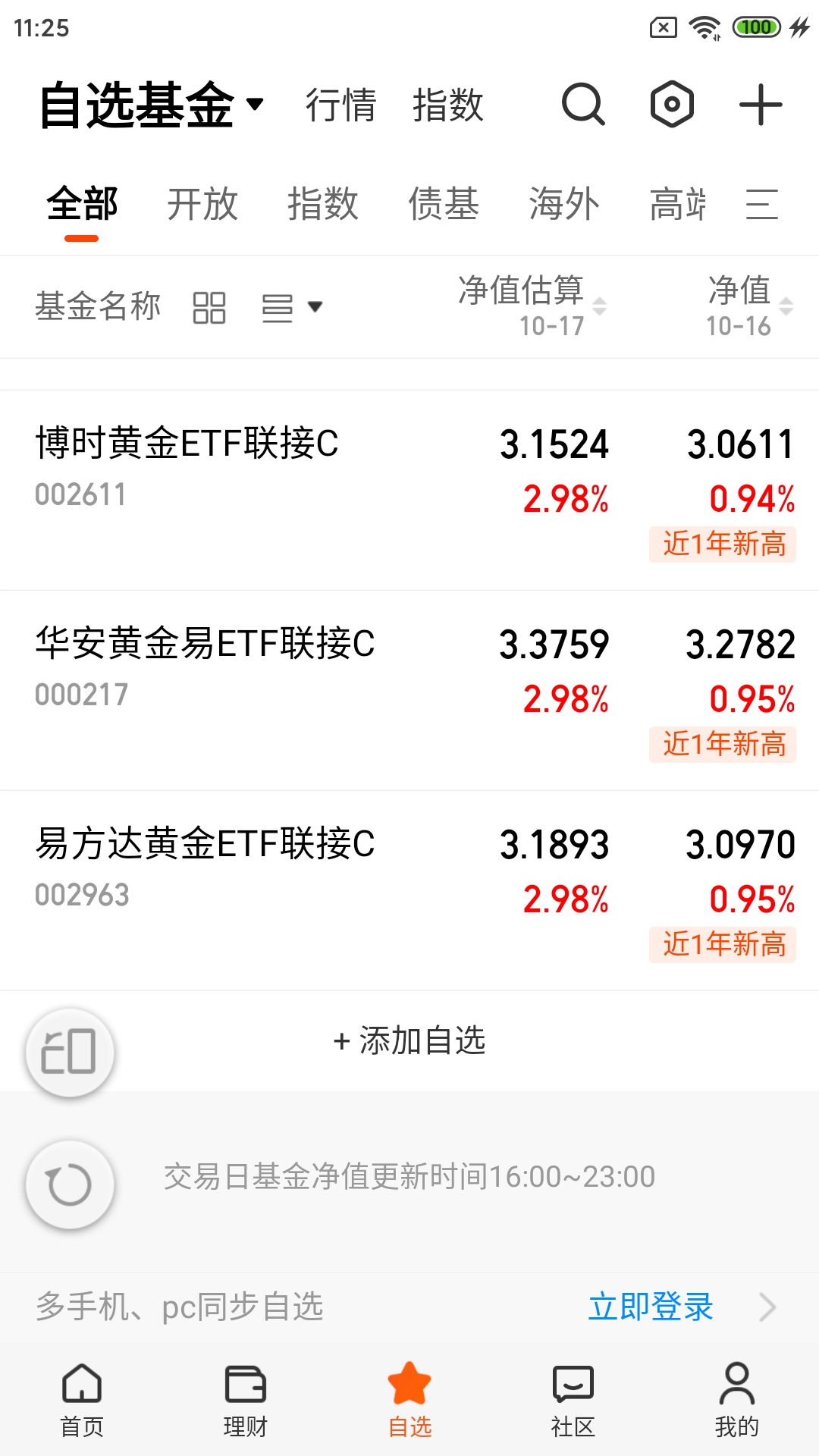Go to the 理财 tab
This screenshot has width=819, height=1456.
point(246,1400)
